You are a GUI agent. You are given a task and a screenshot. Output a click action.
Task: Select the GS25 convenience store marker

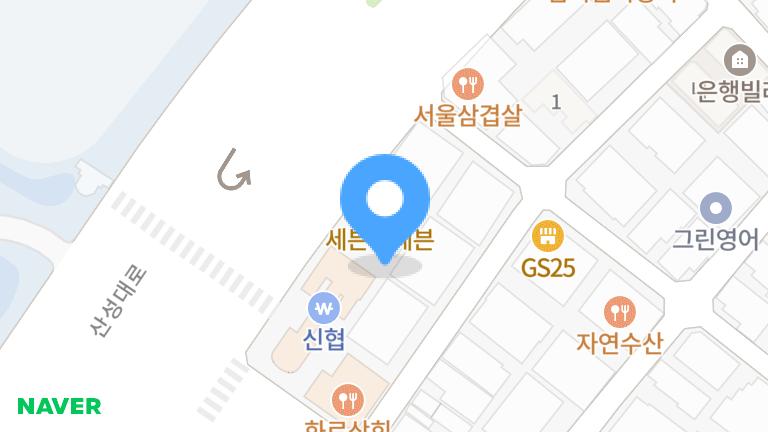click(548, 238)
